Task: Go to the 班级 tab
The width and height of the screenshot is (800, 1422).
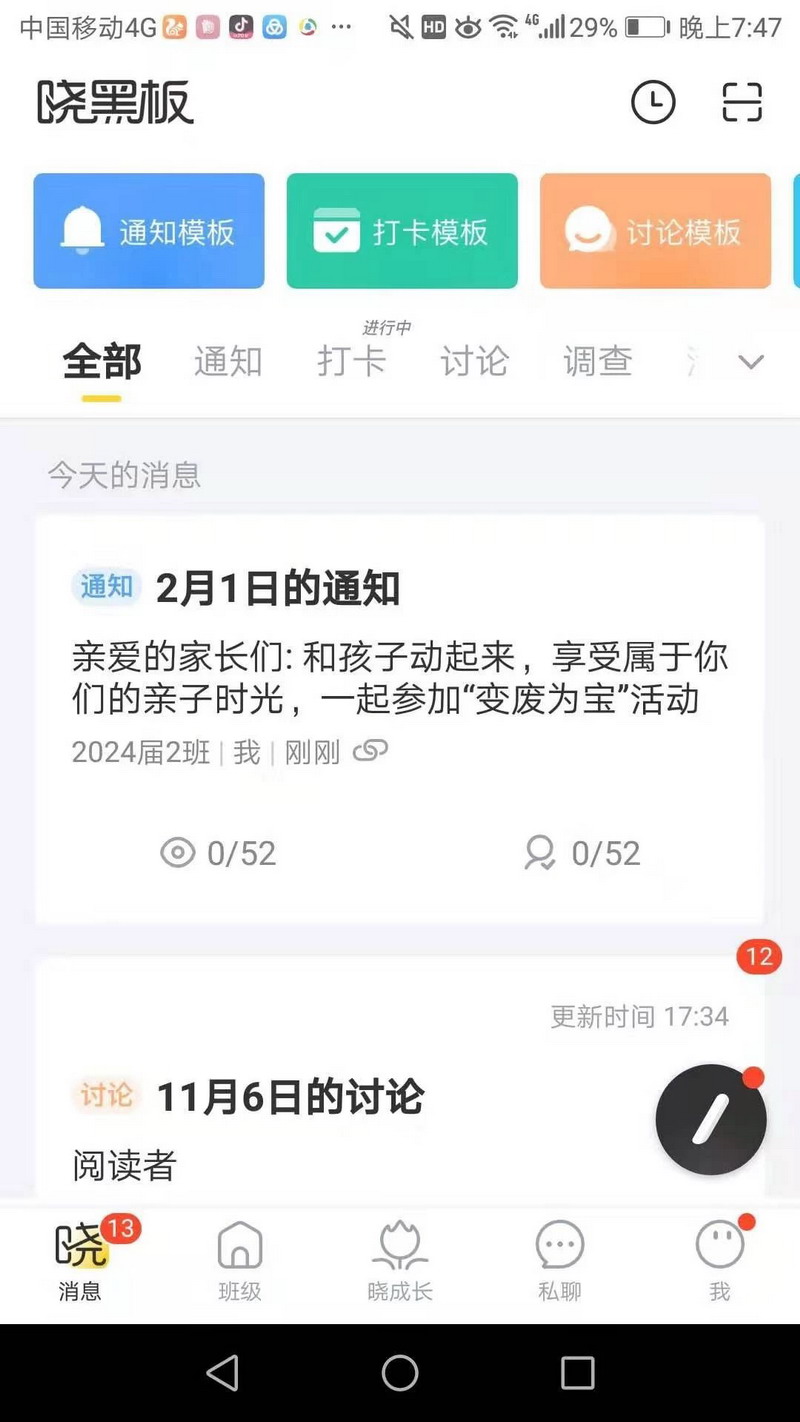Action: [x=240, y=1260]
